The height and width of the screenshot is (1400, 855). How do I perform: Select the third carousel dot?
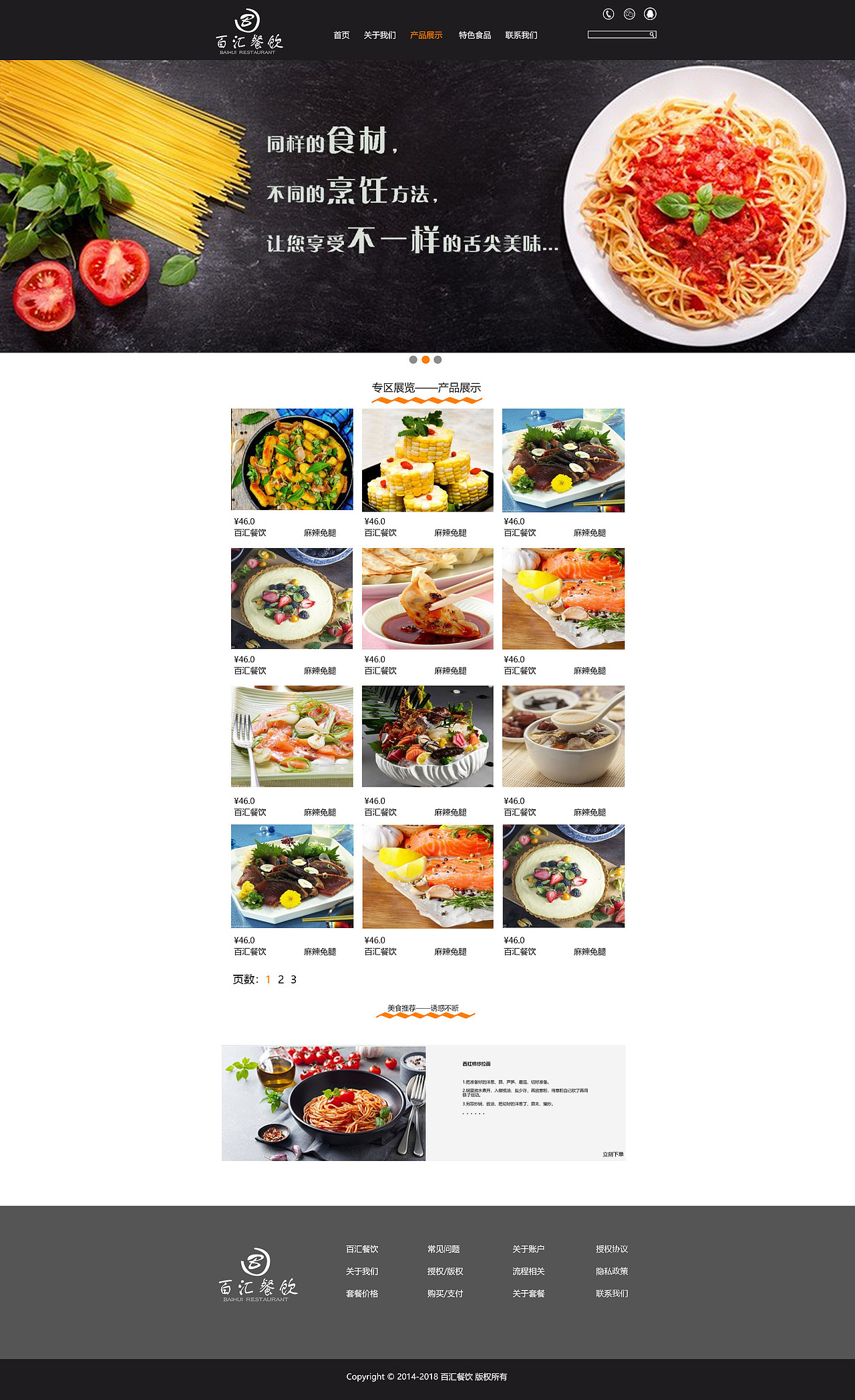[x=438, y=360]
